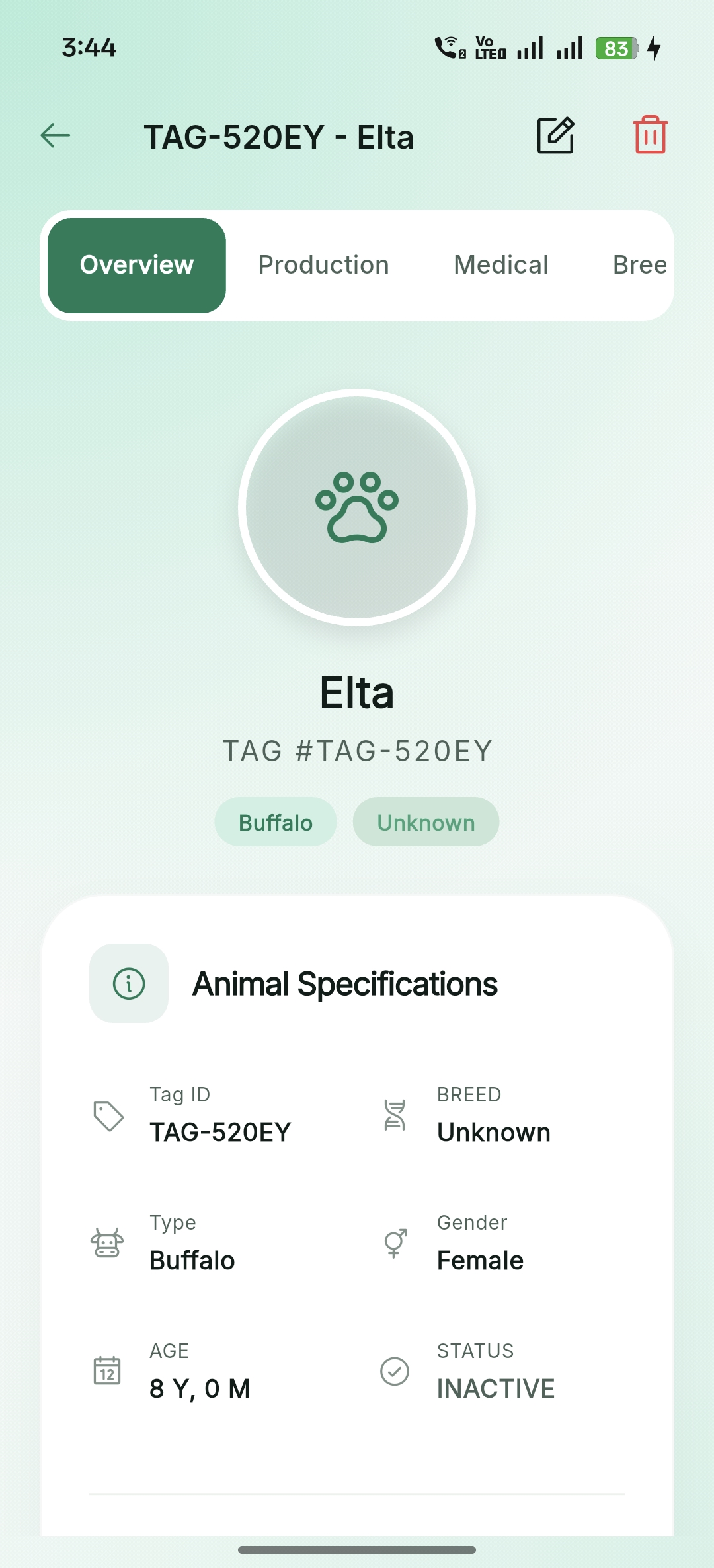The image size is (714, 1568).
Task: Switch to the Medical tab
Action: pyautogui.click(x=500, y=264)
